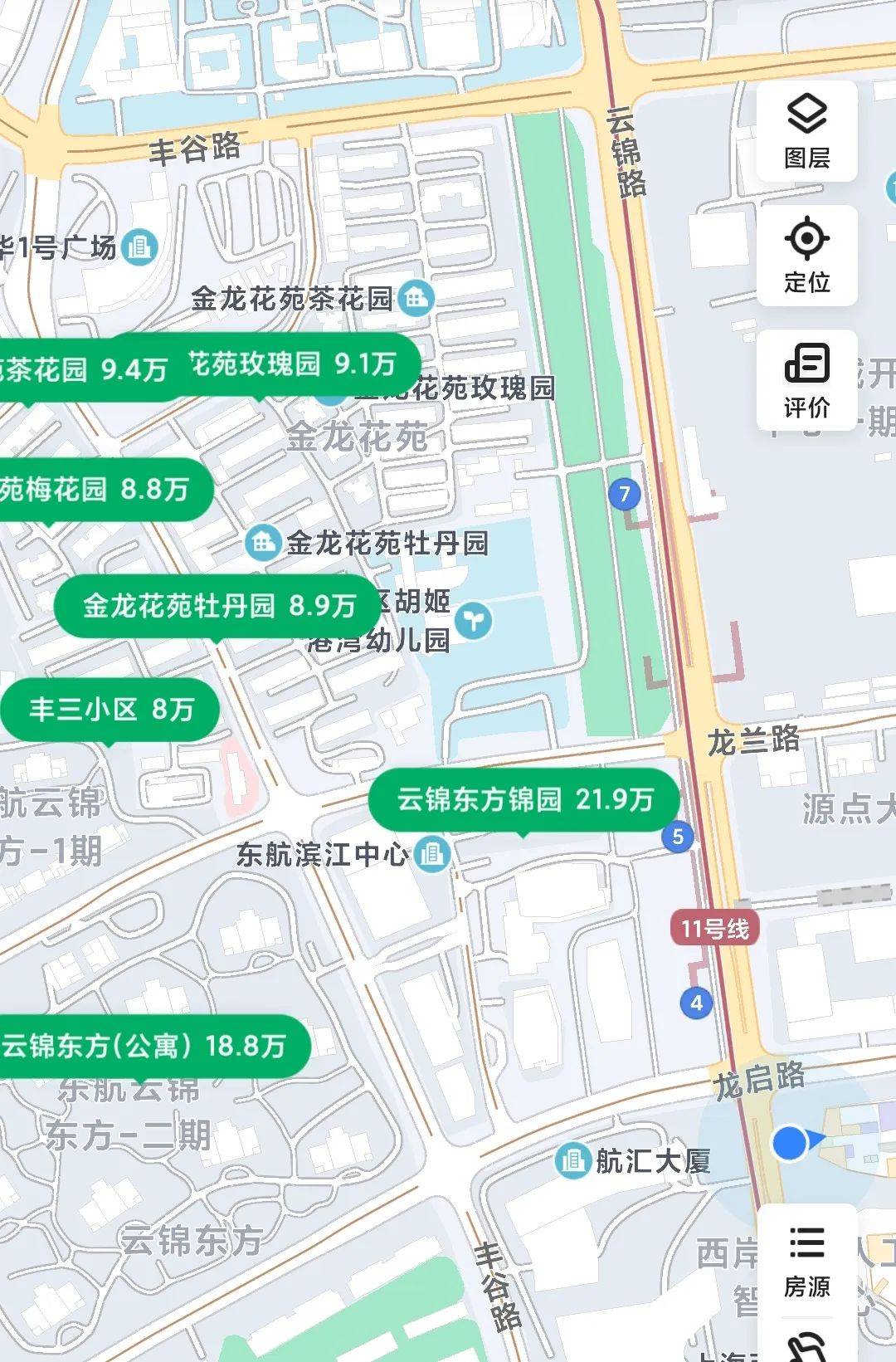This screenshot has width=896, height=1362.
Task: Open the 图层 map layers panel
Action: tap(806, 131)
